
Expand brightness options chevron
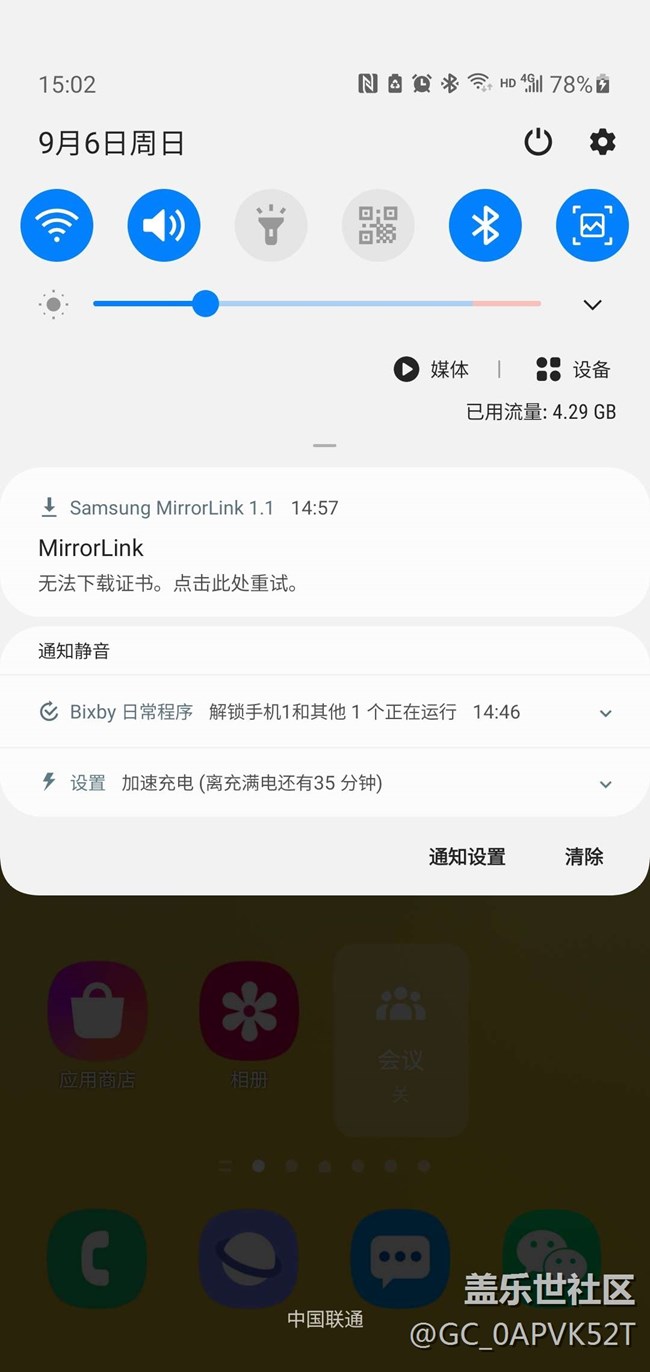[x=592, y=304]
